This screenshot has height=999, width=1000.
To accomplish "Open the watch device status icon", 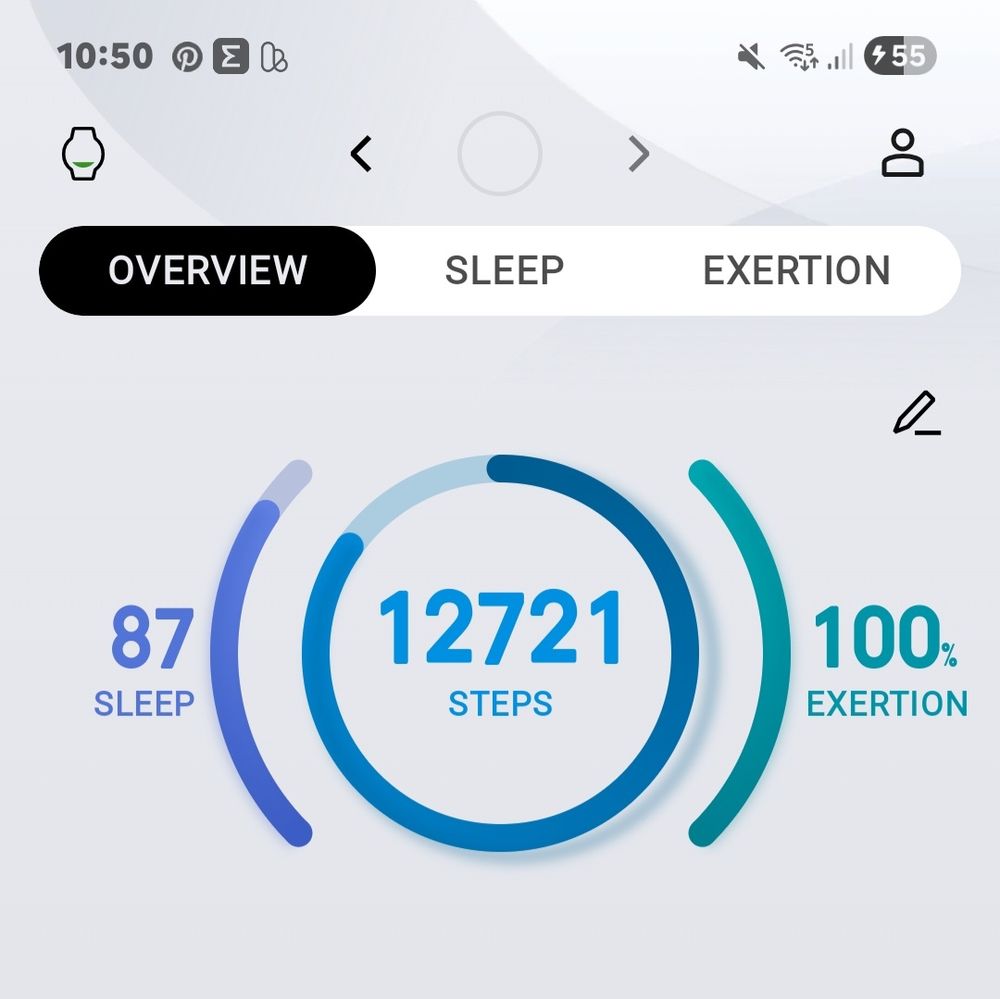I will [x=83, y=154].
